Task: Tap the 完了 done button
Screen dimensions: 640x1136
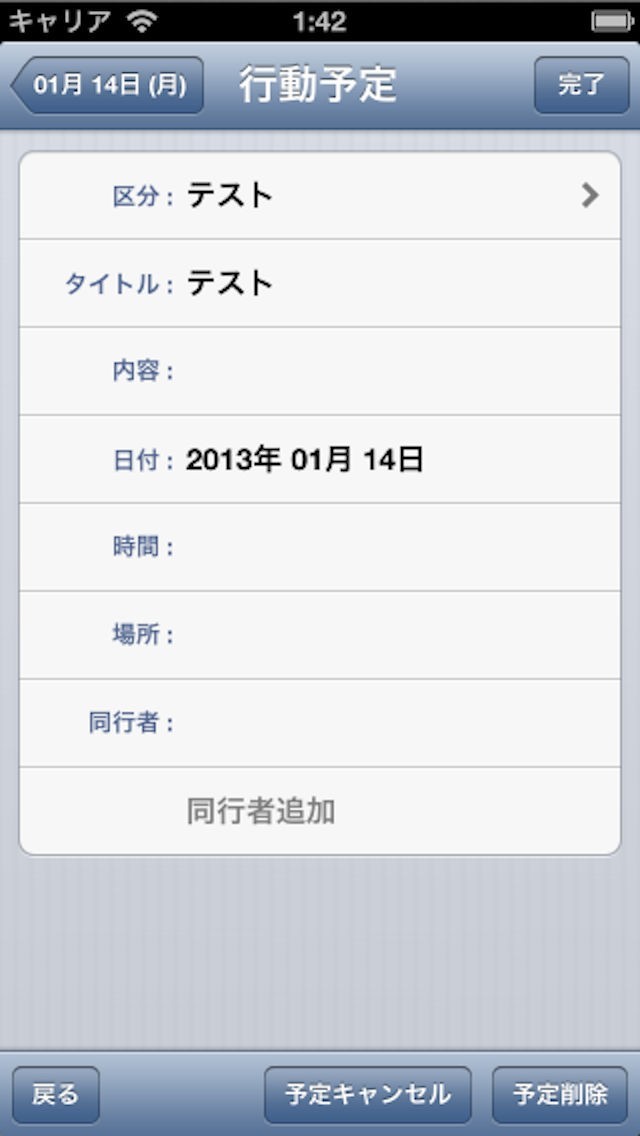Action: 581,85
